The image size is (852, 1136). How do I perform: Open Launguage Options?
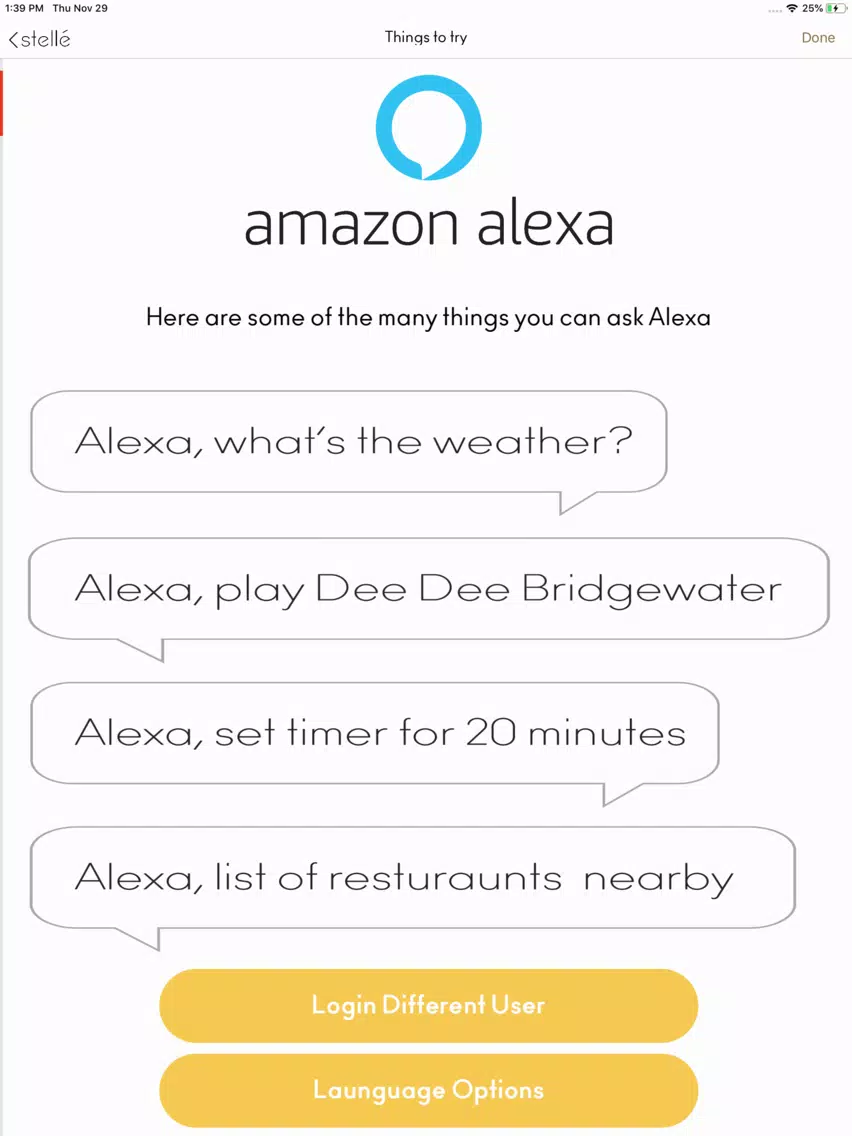pyautogui.click(x=428, y=1090)
